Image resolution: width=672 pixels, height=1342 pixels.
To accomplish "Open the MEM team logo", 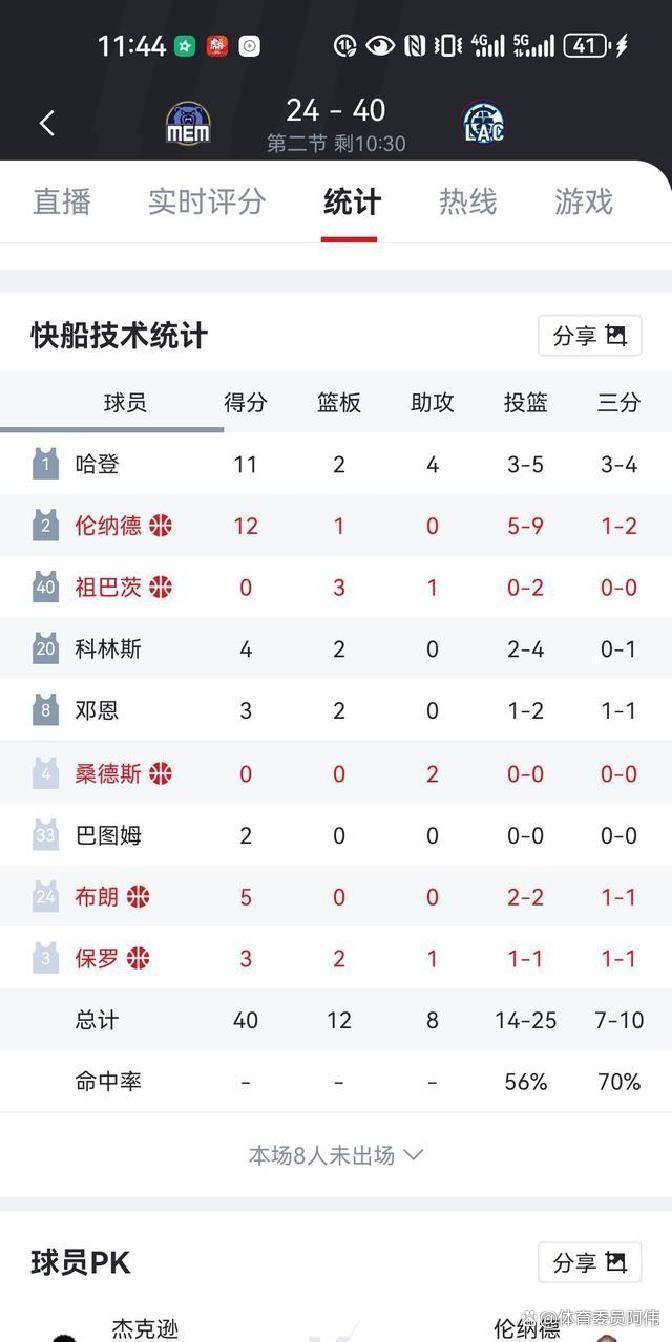I will pos(188,124).
